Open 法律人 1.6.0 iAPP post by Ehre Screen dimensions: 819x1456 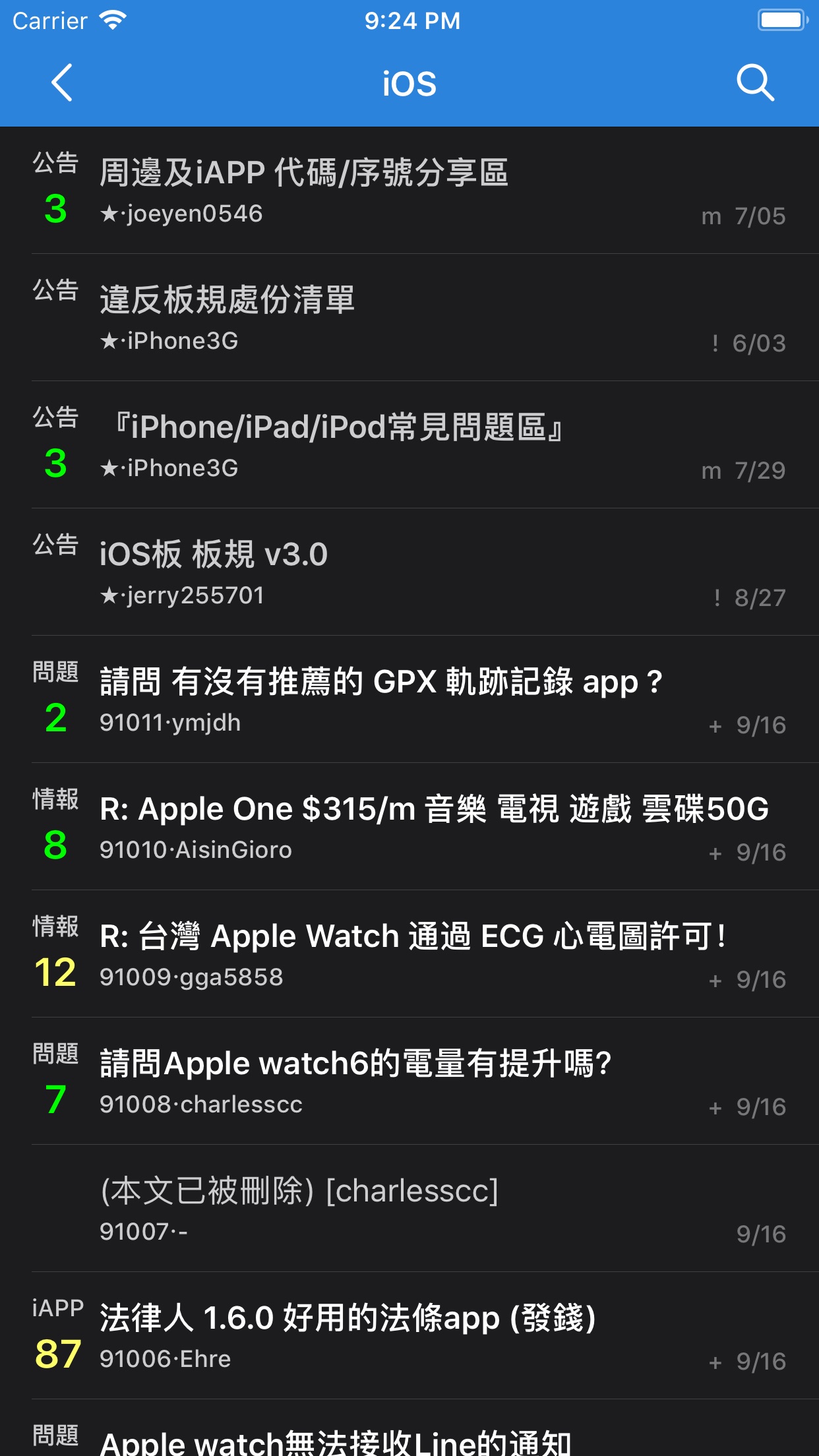pyautogui.click(x=409, y=1335)
